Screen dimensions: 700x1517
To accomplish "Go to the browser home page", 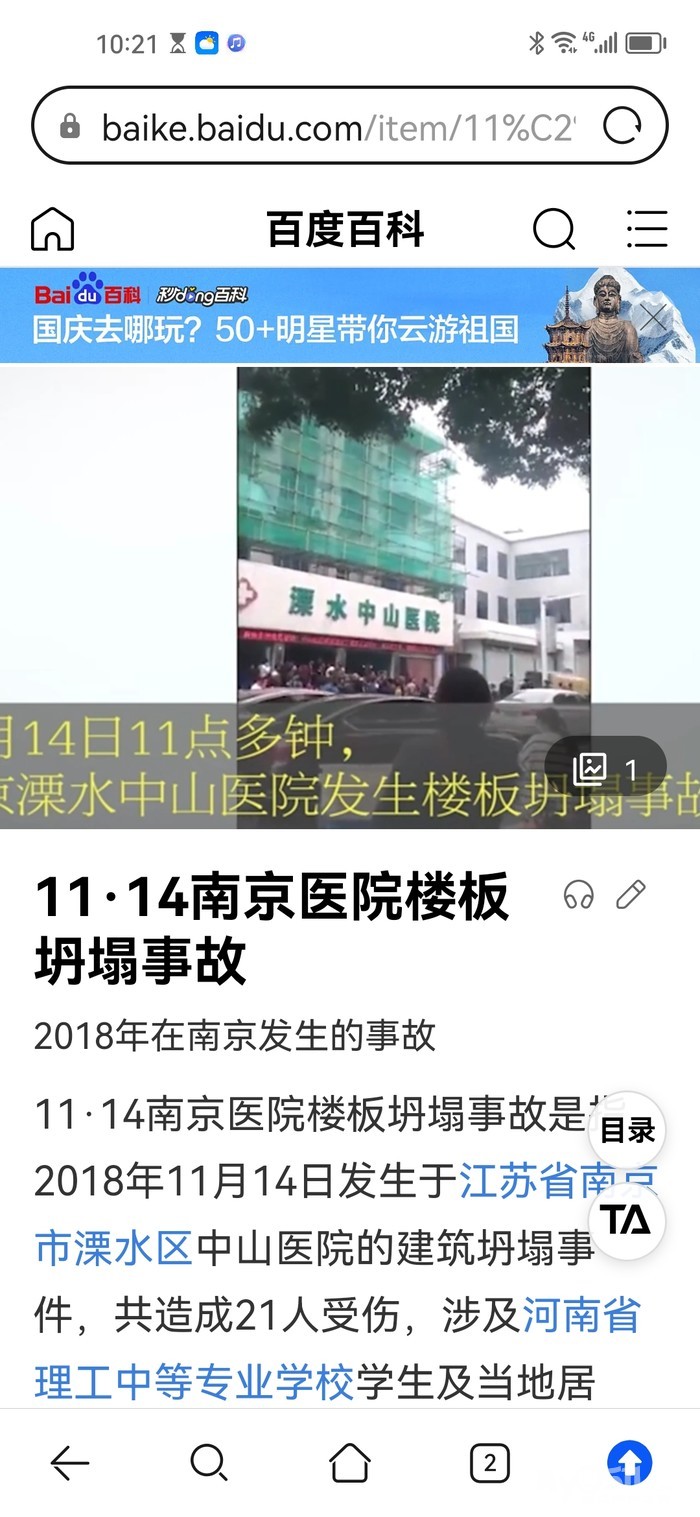I will coord(349,1464).
